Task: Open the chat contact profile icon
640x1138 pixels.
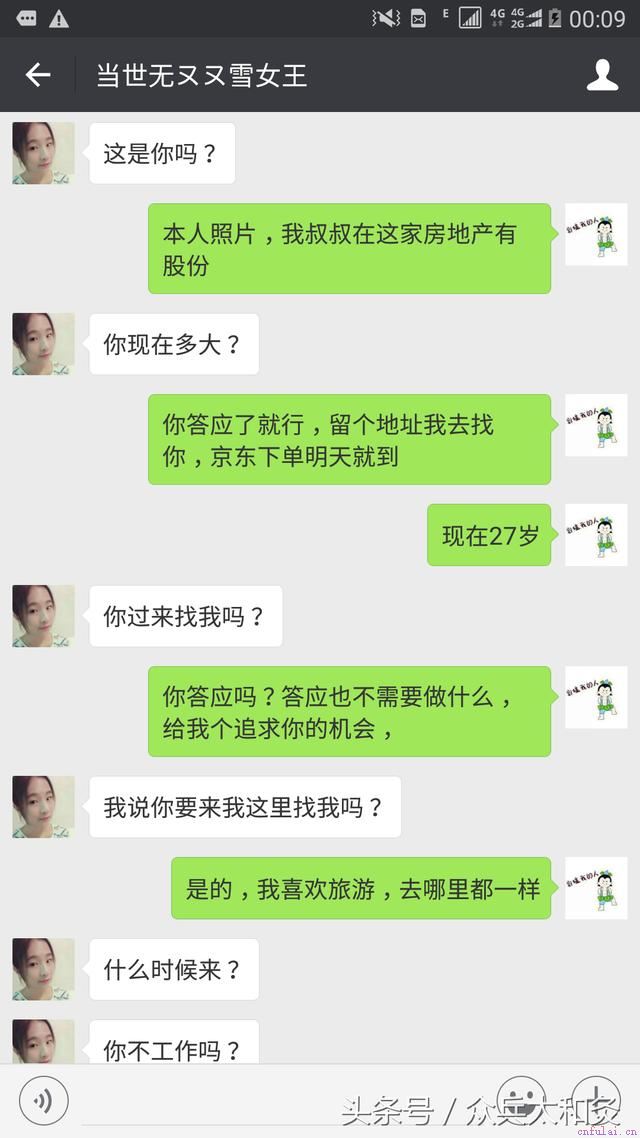Action: click(x=602, y=75)
